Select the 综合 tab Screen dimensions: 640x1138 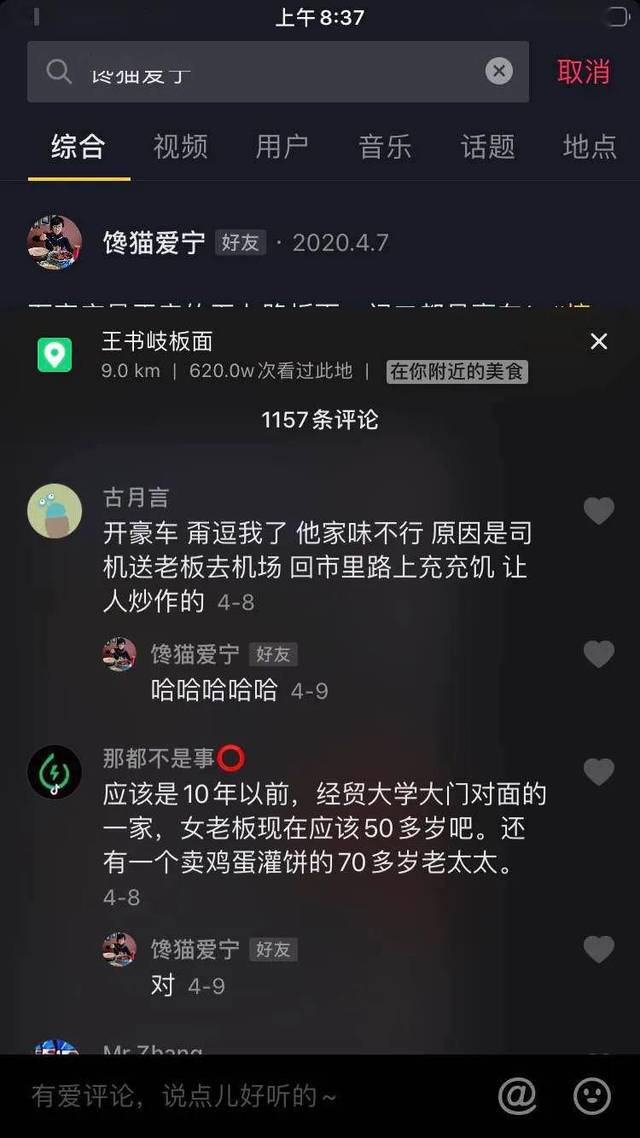[78, 147]
